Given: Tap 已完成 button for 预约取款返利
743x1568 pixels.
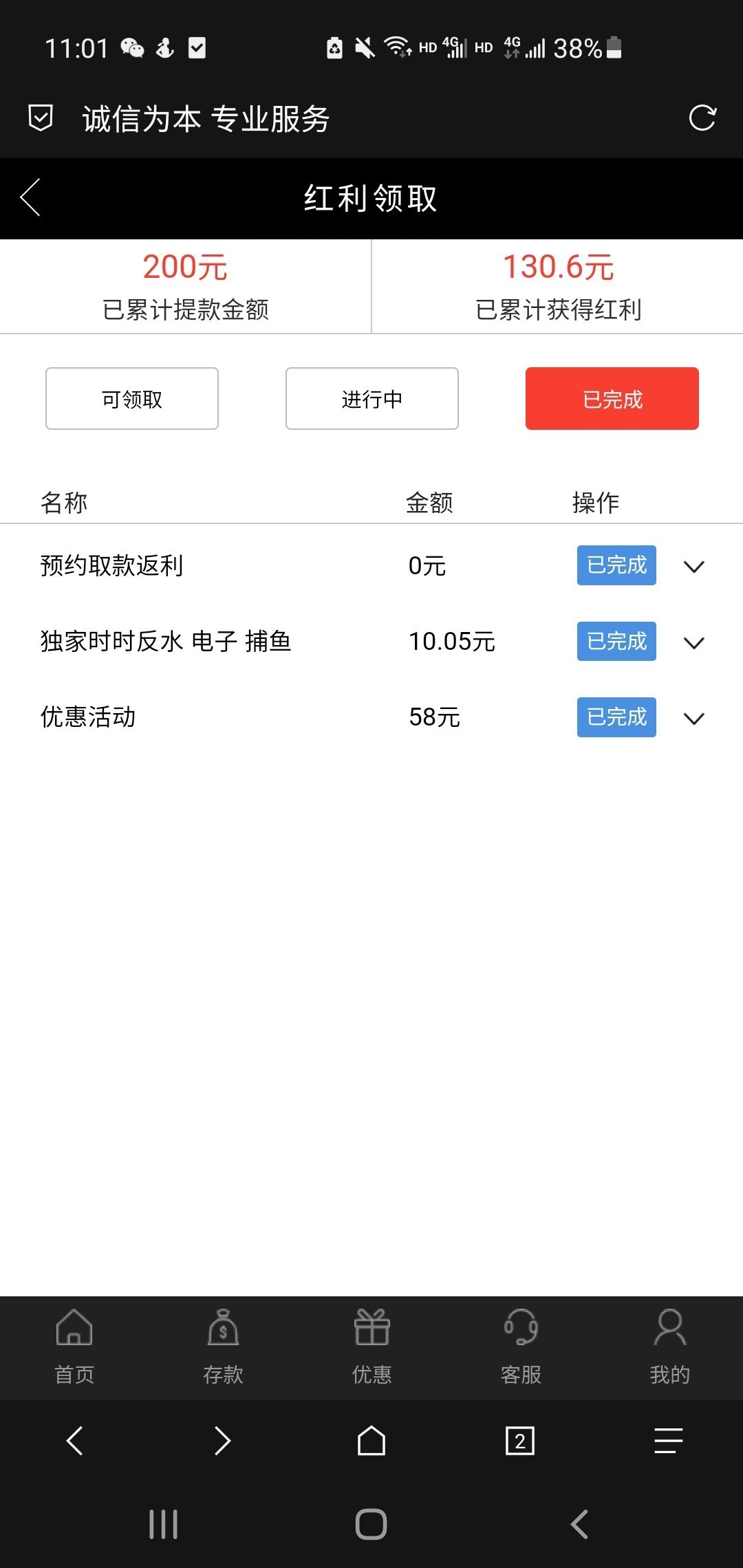Looking at the screenshot, I should coord(616,565).
